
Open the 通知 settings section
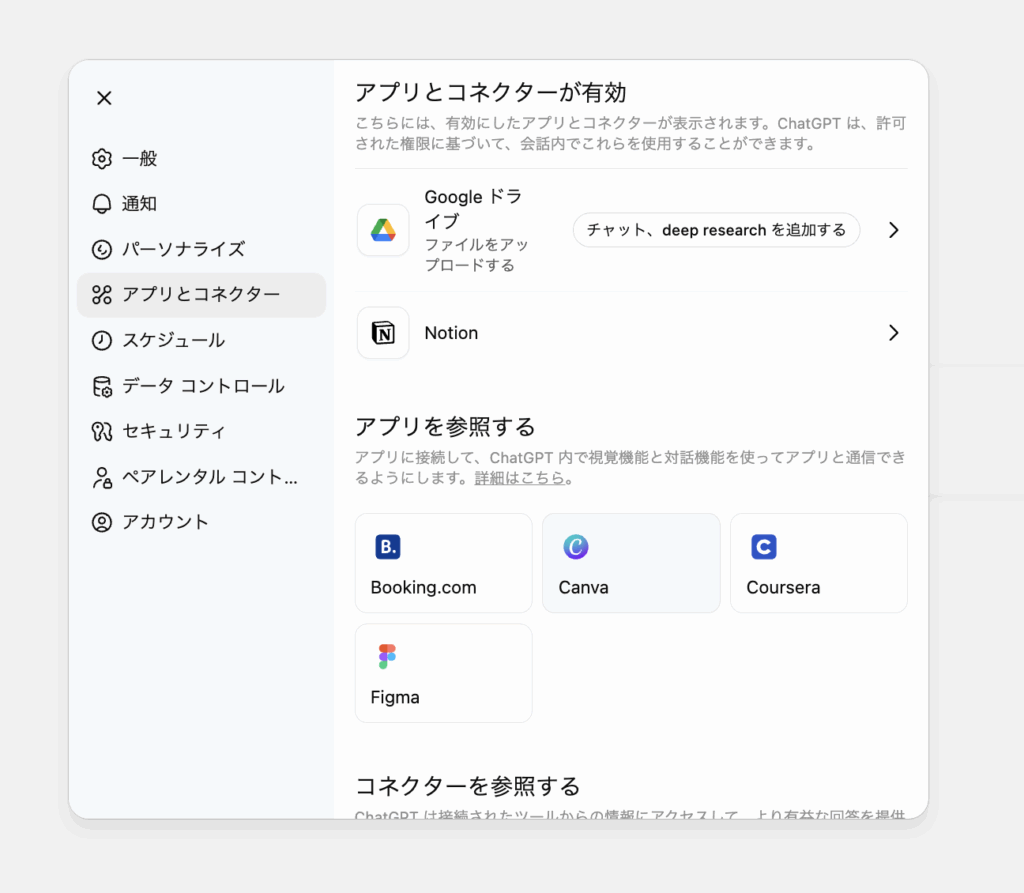[x=139, y=204]
